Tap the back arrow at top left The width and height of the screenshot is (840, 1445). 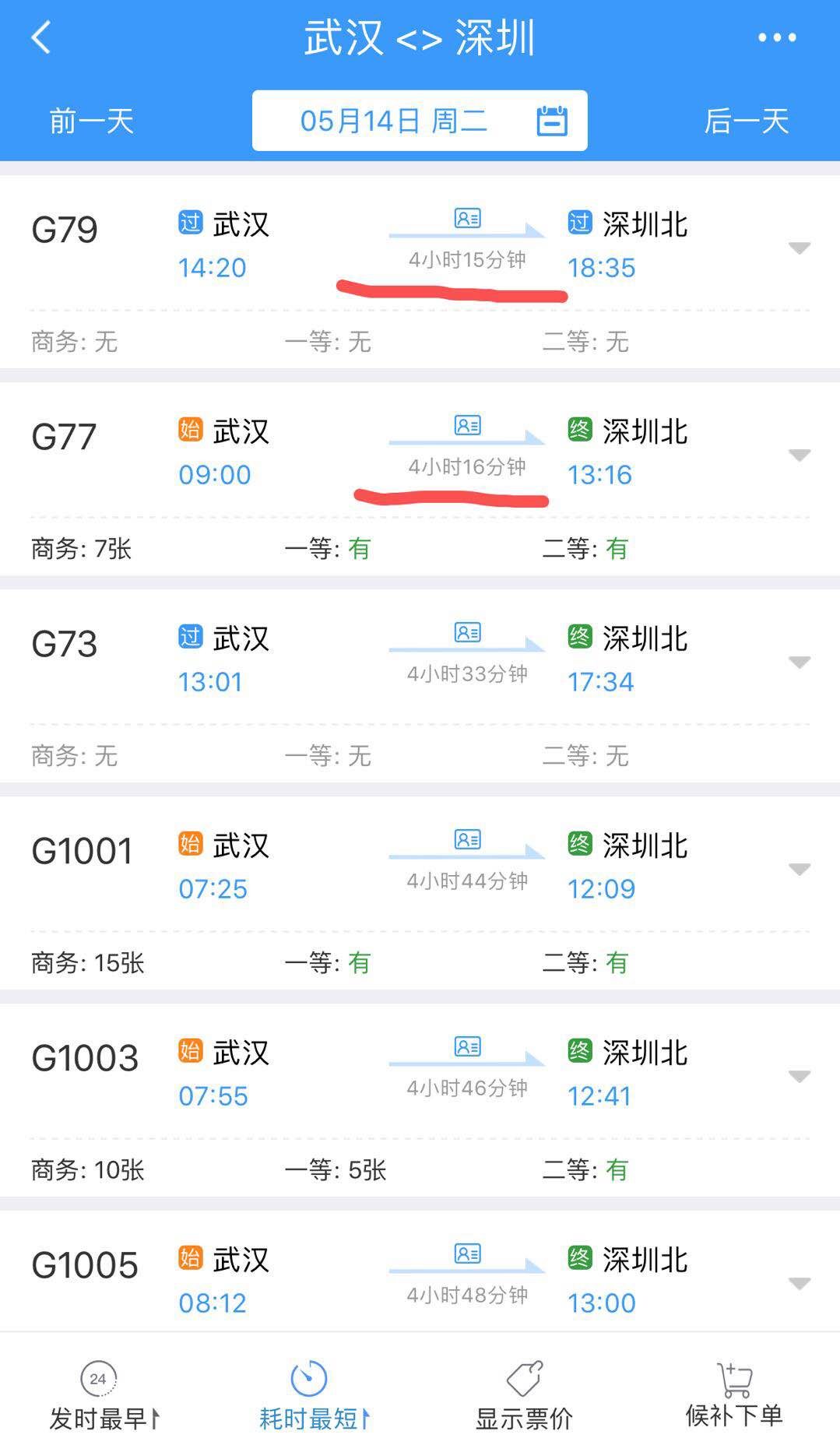click(38, 37)
